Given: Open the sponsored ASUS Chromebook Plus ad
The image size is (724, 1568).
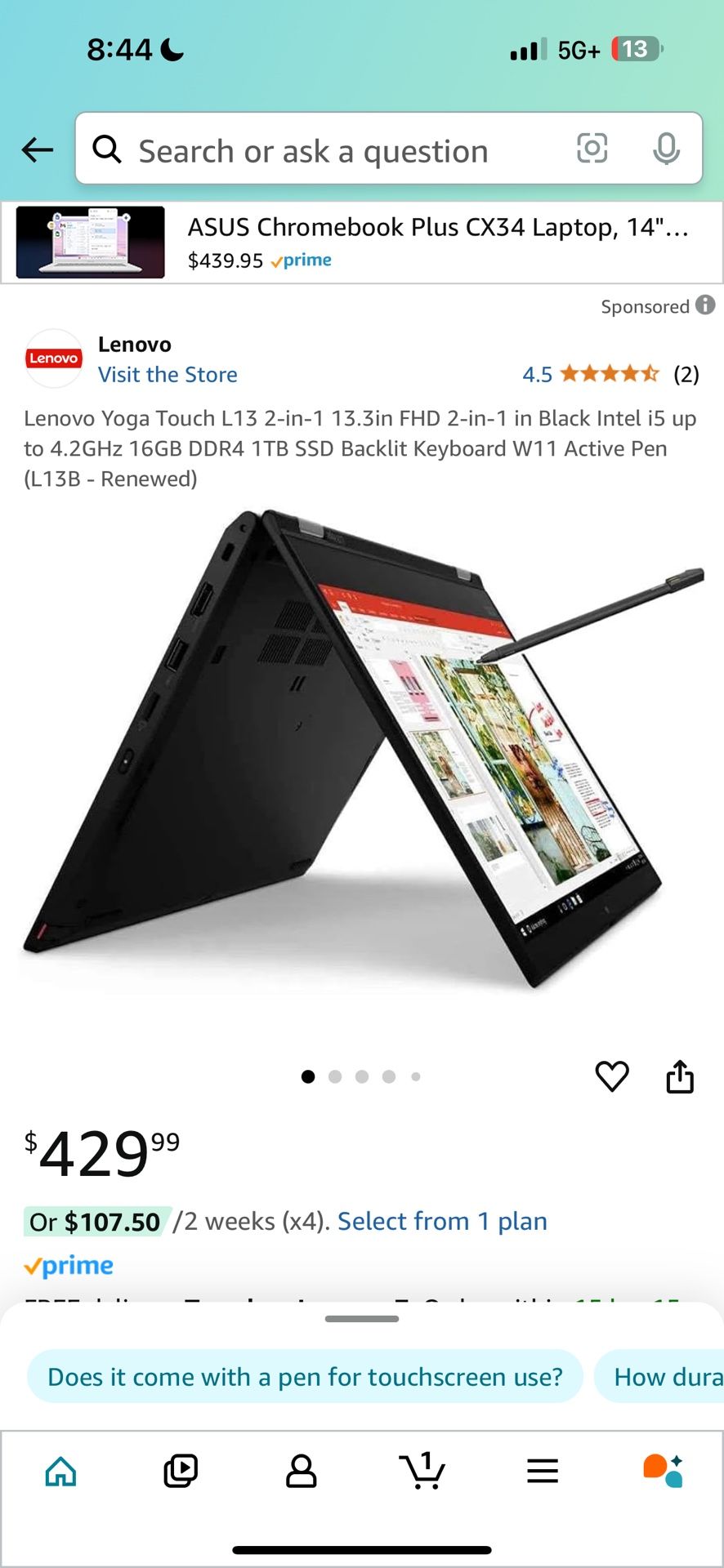Looking at the screenshot, I should 362,243.
